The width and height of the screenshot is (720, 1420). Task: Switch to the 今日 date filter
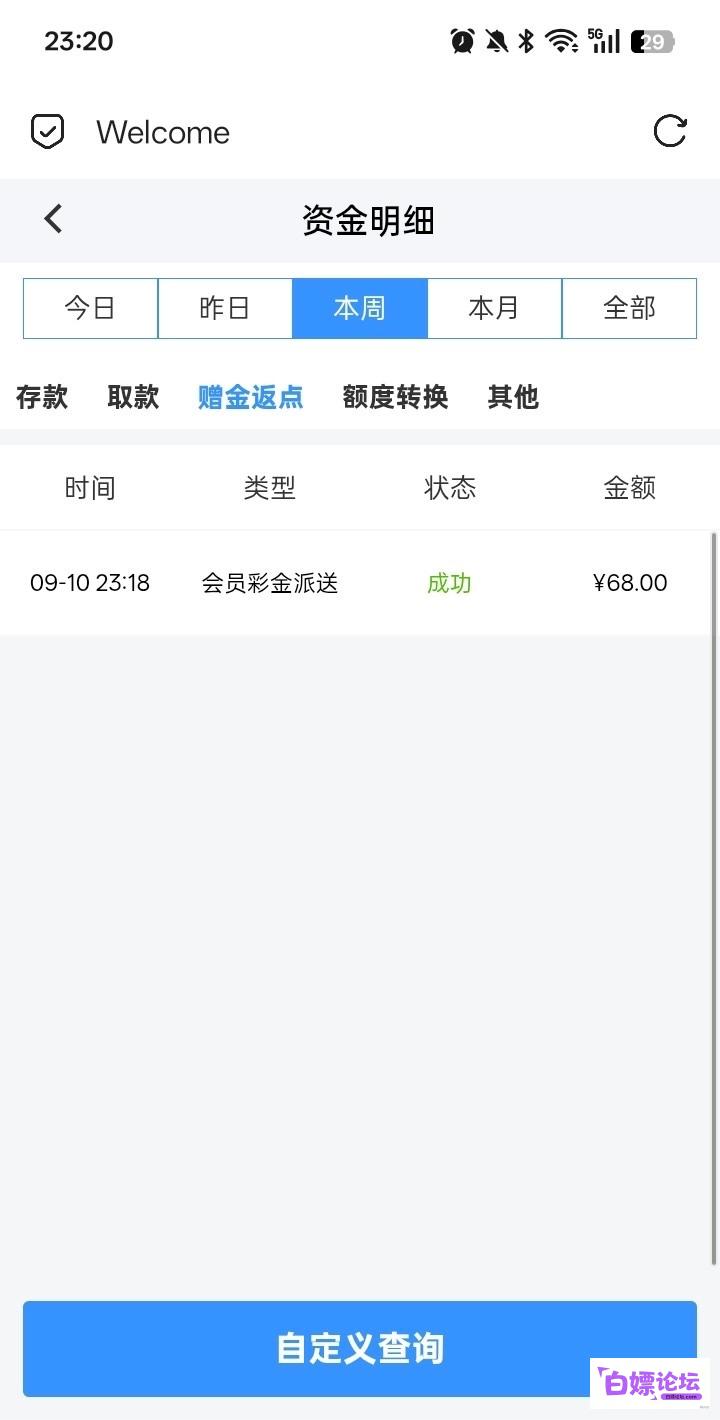[x=90, y=308]
